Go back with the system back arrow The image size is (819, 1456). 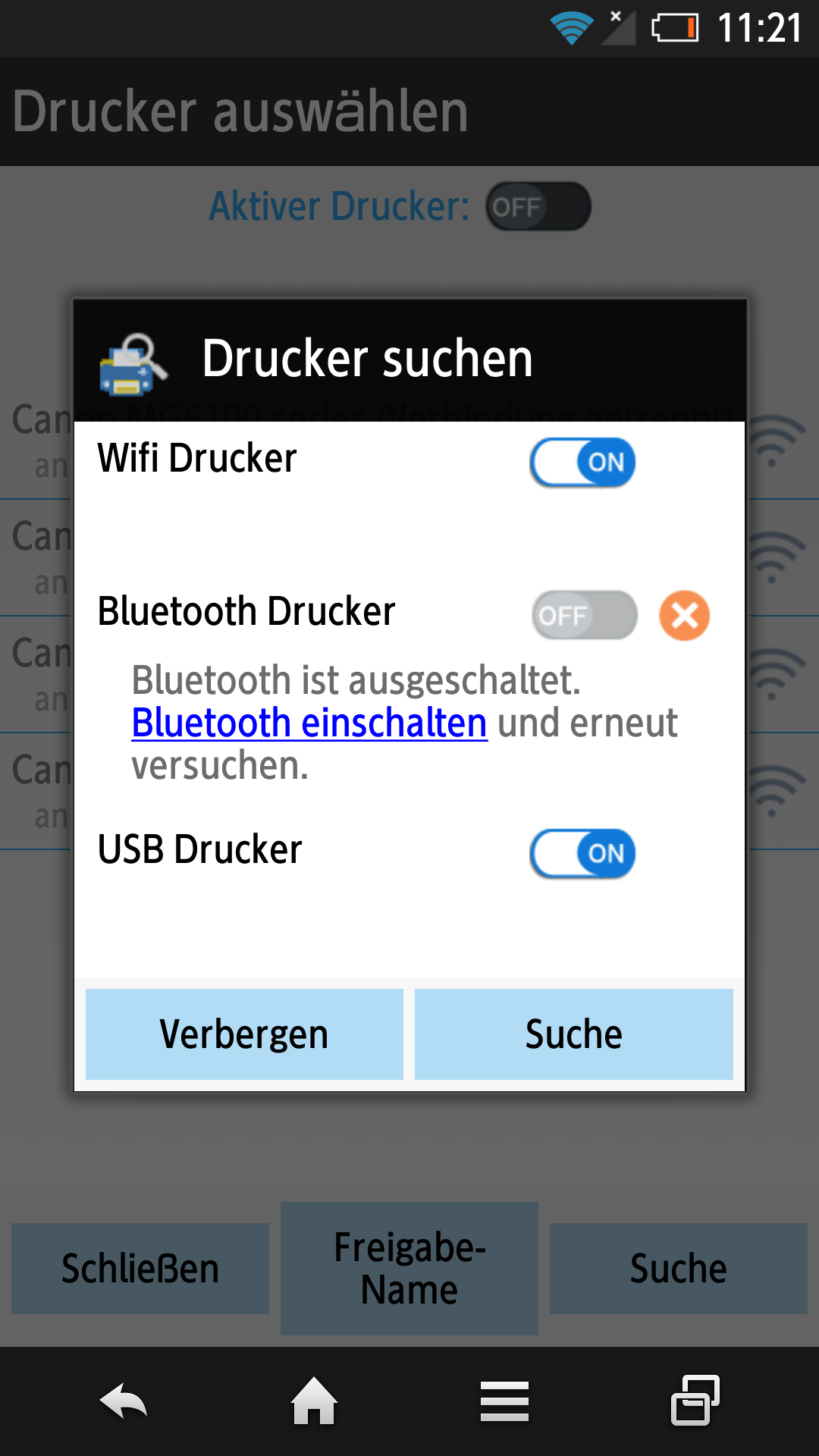click(x=124, y=1401)
